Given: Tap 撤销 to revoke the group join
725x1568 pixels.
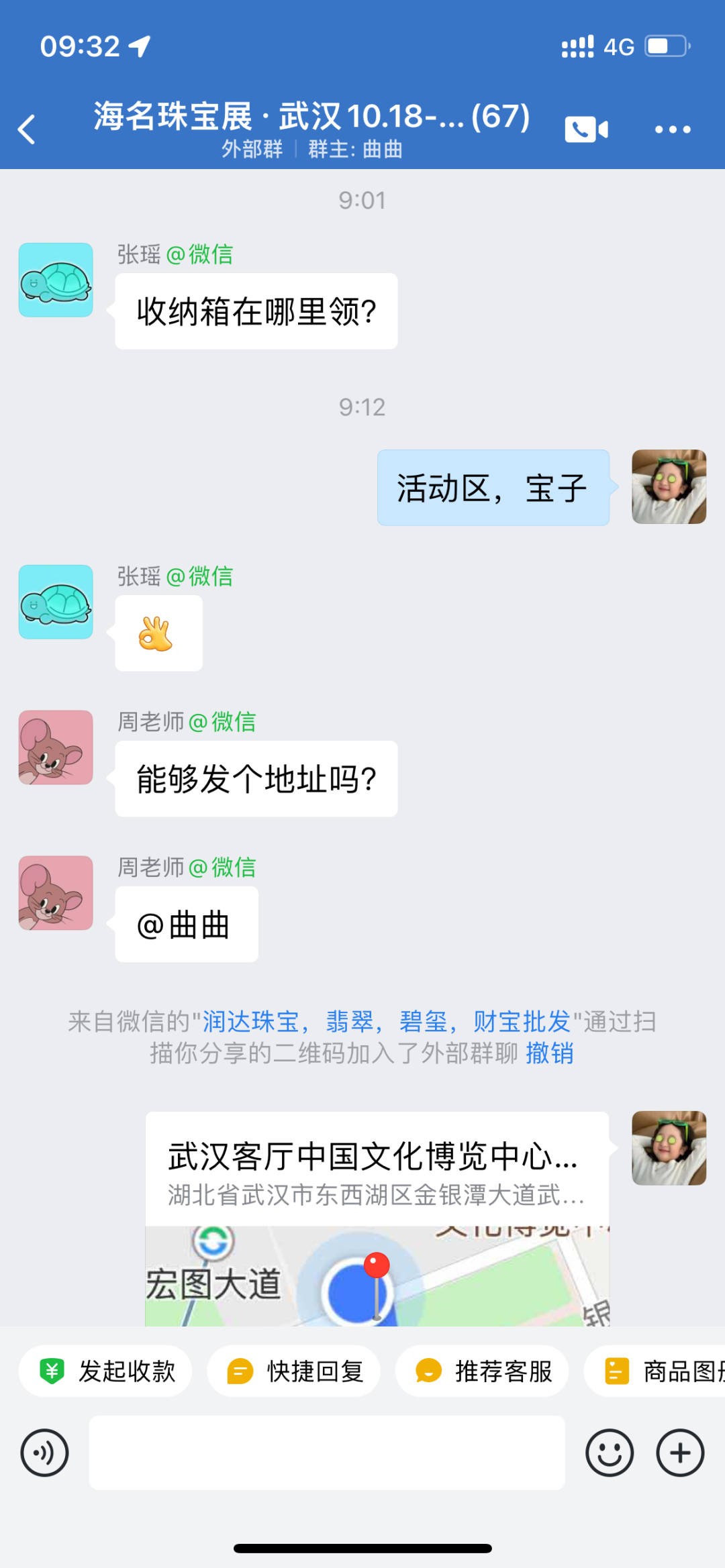Looking at the screenshot, I should pos(549,1053).
